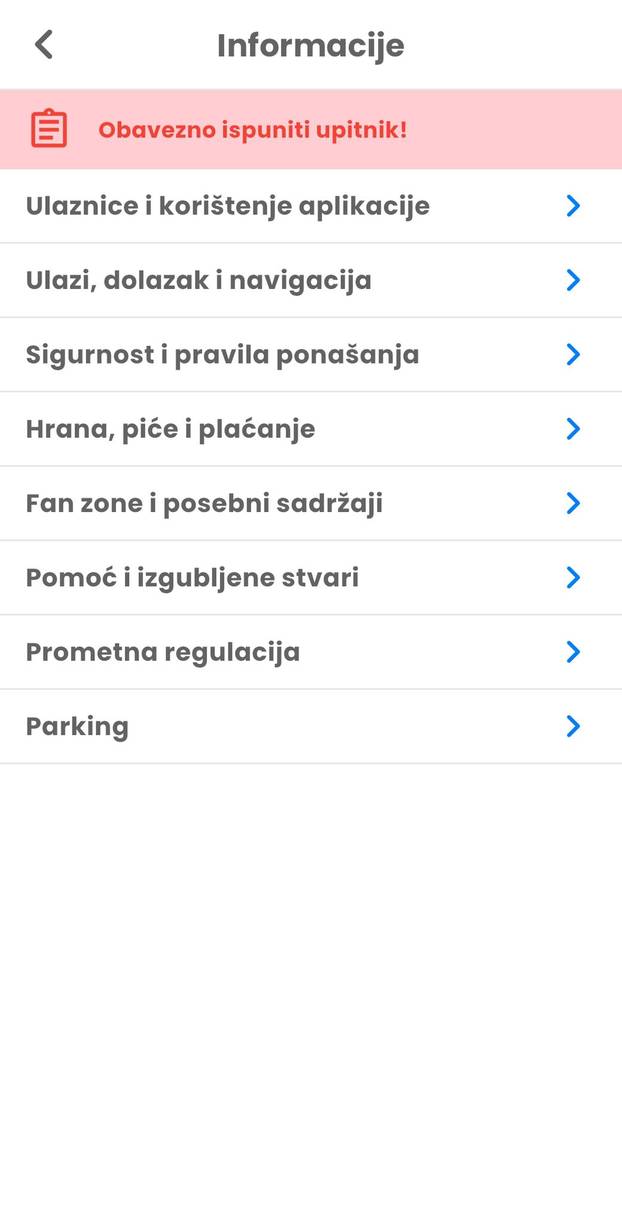View Fan zone i posebni sadržaji

pos(311,503)
